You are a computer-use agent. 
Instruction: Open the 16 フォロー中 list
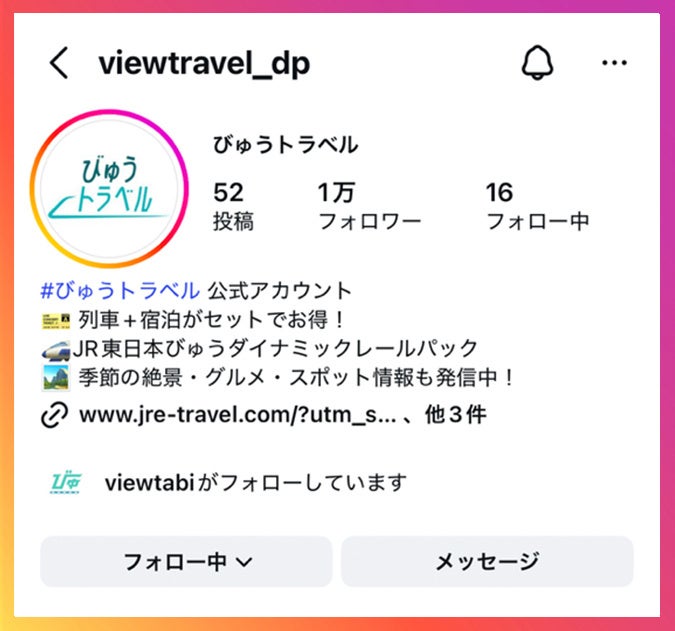(537, 207)
